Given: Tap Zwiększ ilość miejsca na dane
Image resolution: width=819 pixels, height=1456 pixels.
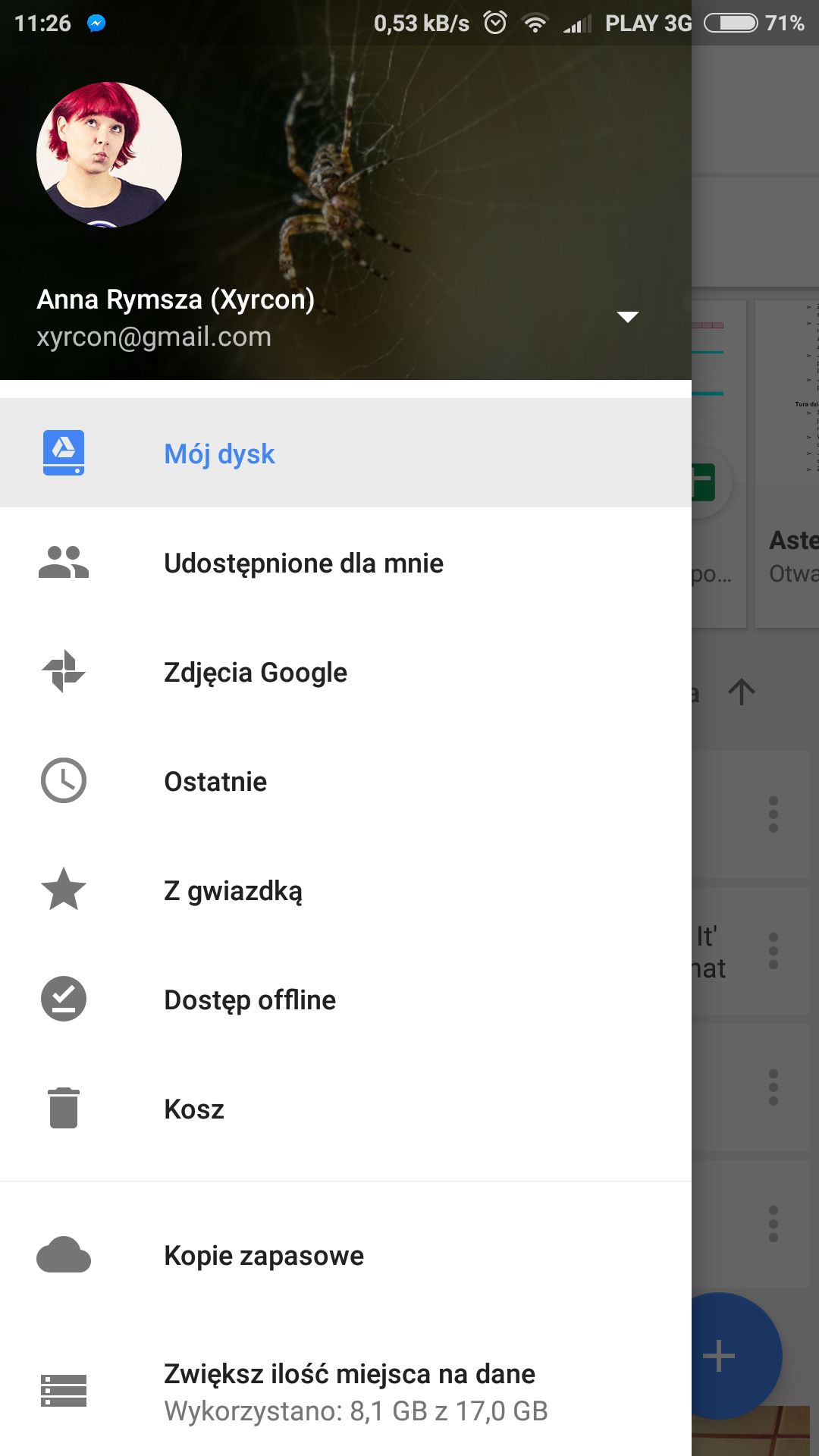Looking at the screenshot, I should click(x=346, y=1392).
